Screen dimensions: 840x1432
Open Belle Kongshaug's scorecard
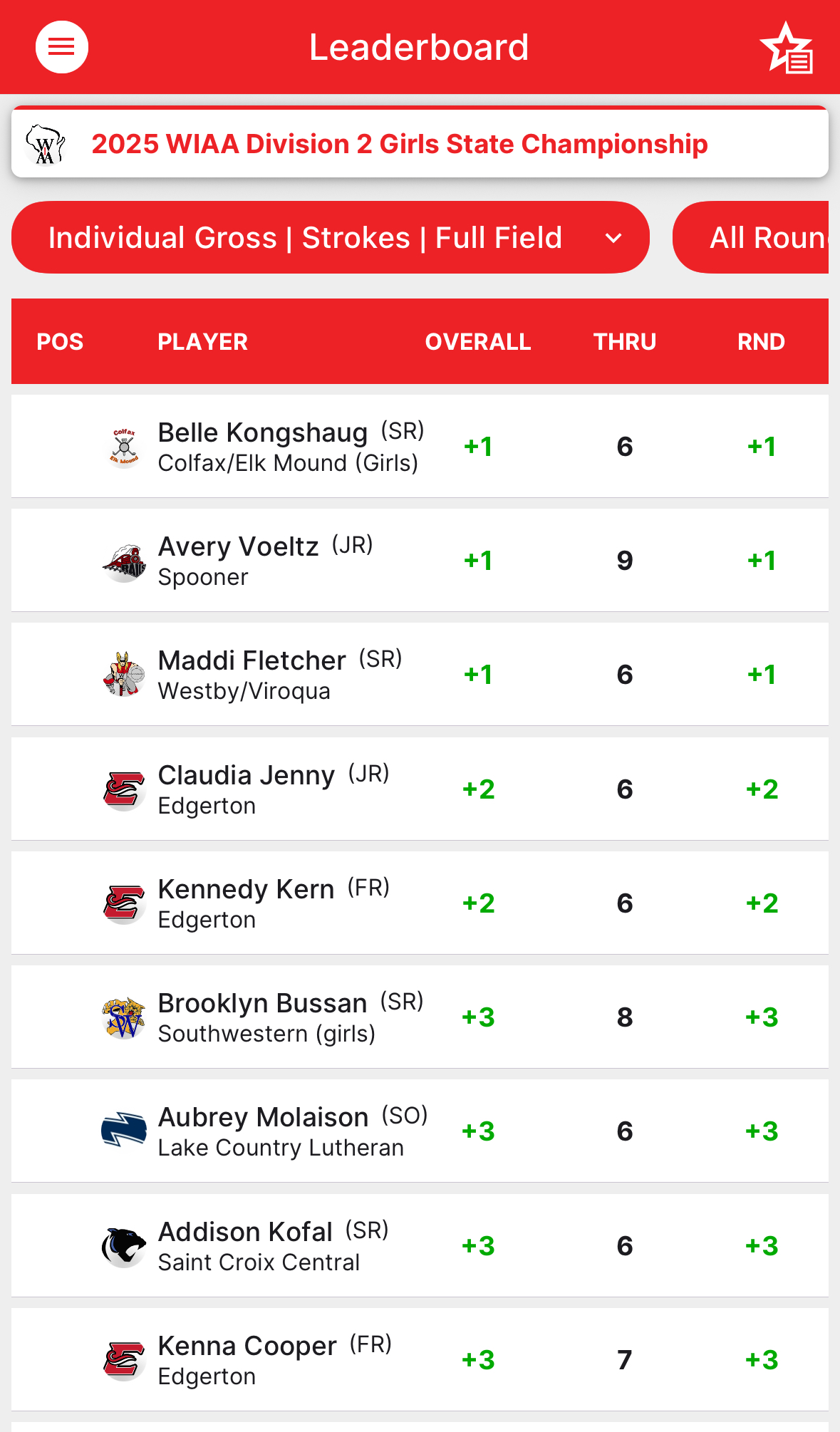click(420, 447)
